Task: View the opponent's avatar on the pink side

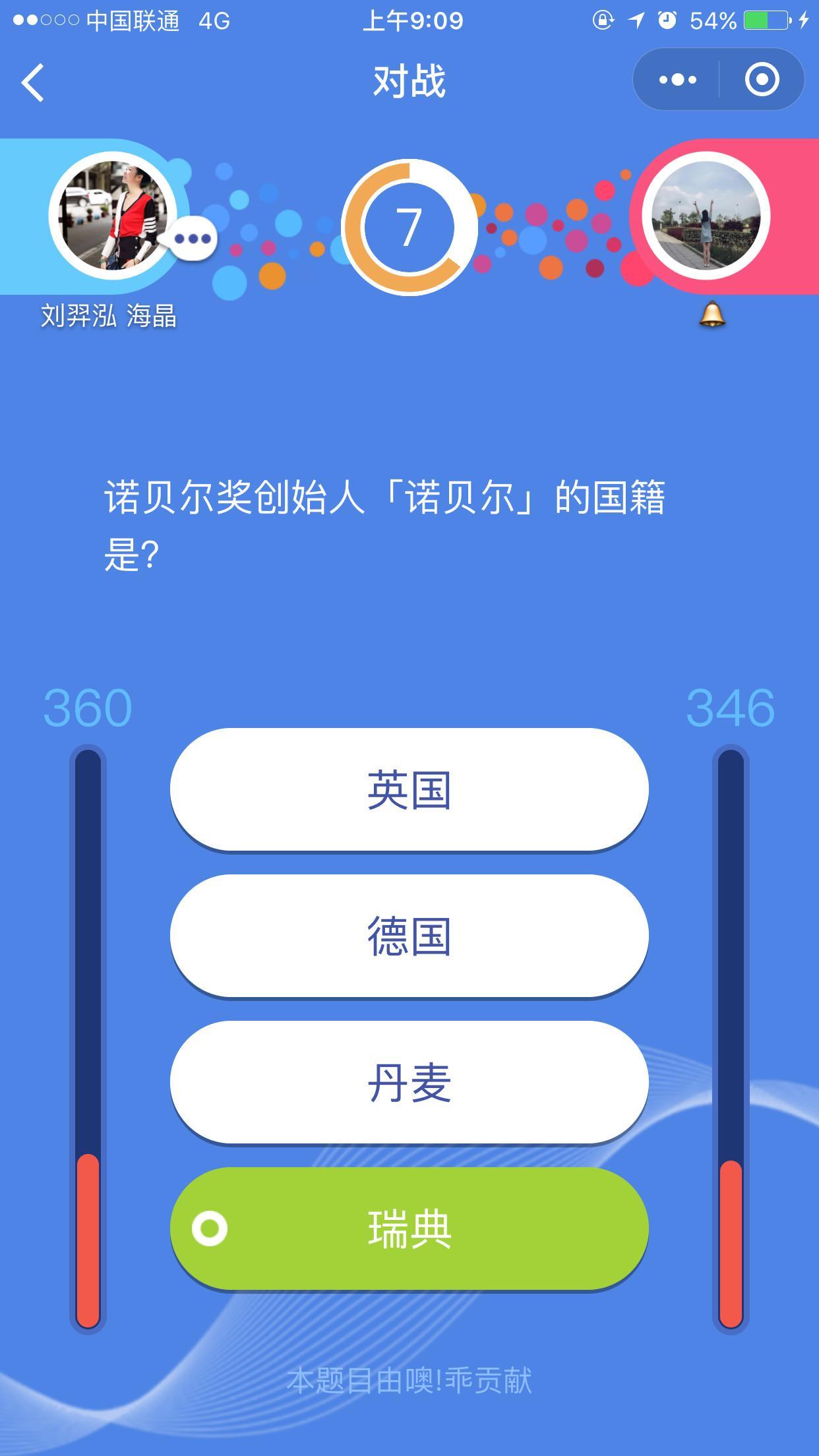Action: point(706,216)
